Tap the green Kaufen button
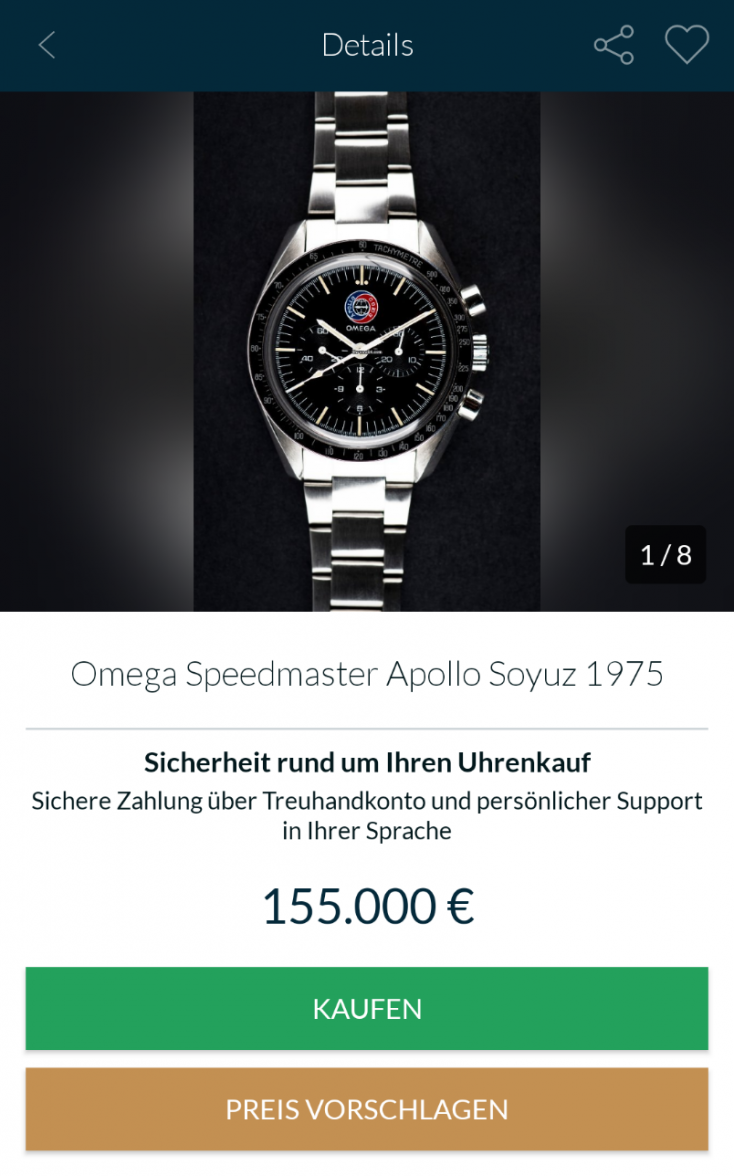Image resolution: width=734 pixels, height=1176 pixels. pyautogui.click(x=367, y=1008)
